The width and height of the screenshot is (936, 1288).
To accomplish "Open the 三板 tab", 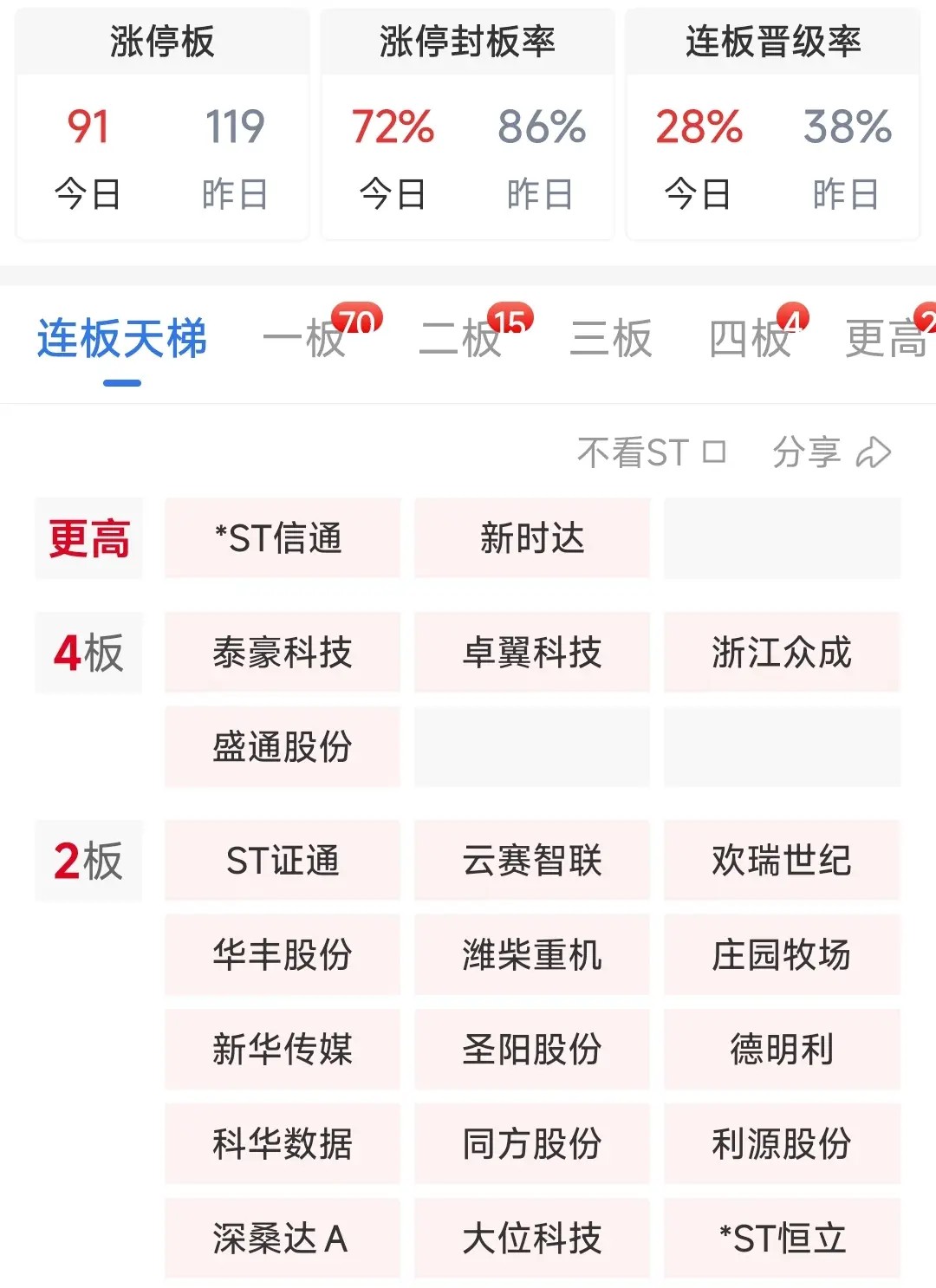I will point(611,339).
